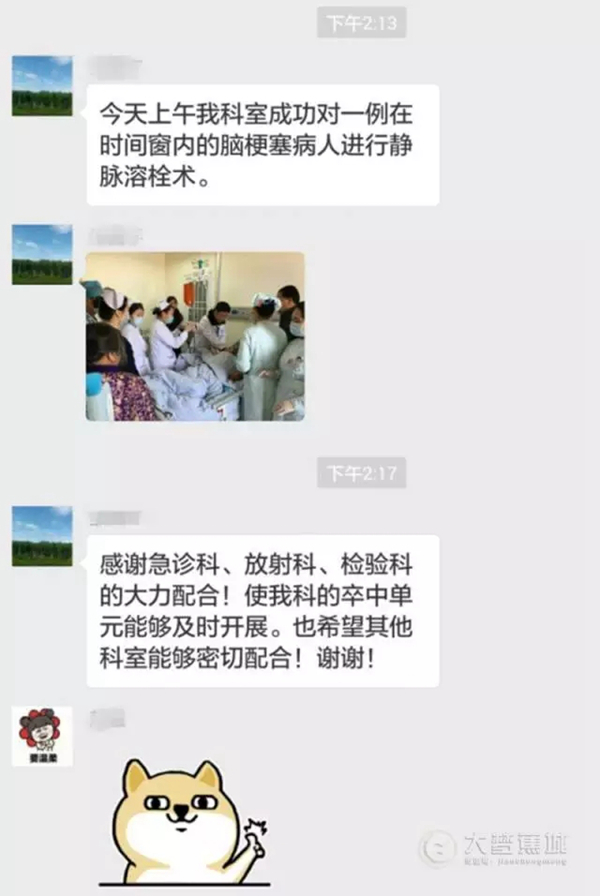
Task: Open avatar beside the 感谢急诊科 message
Action: pos(42,536)
